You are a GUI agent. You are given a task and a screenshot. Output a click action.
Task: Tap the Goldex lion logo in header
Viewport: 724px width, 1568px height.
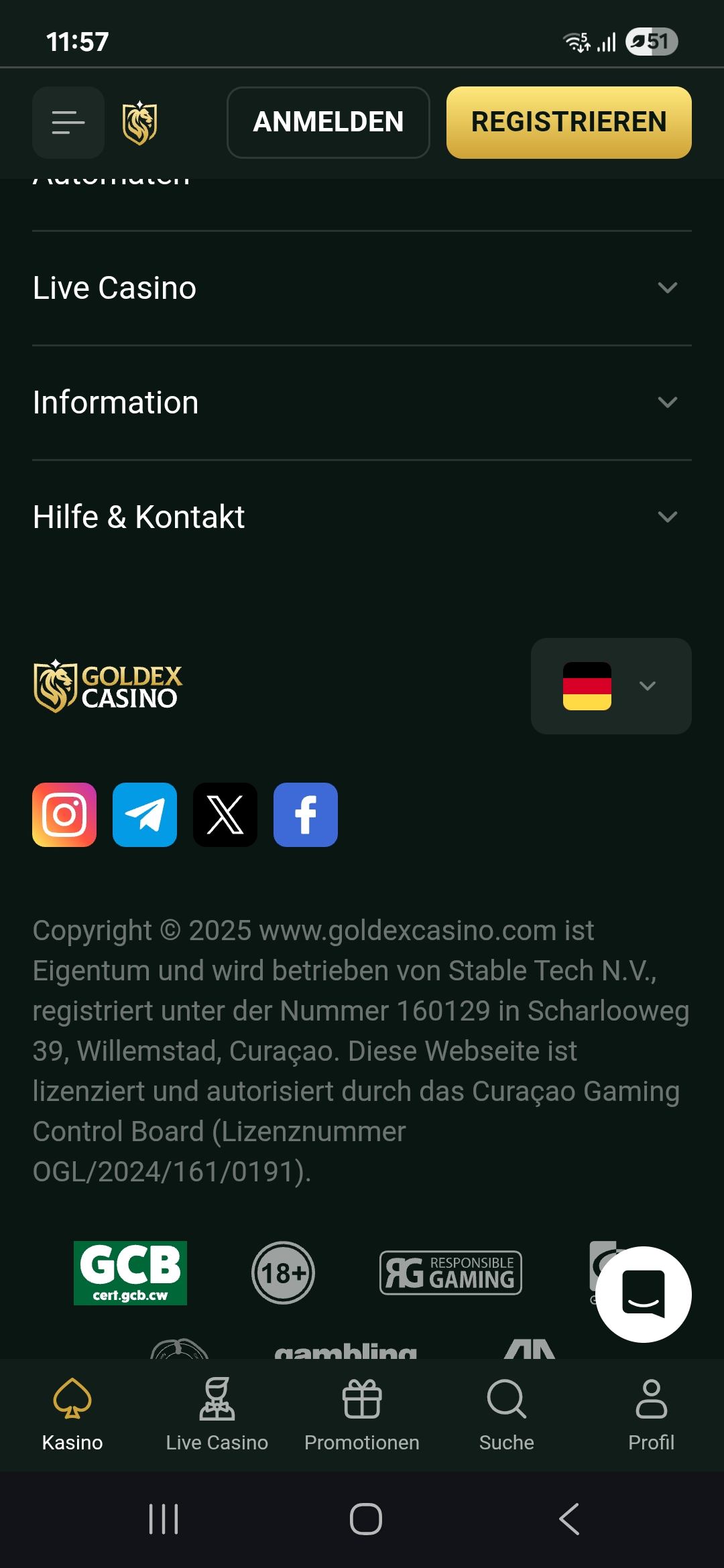click(x=139, y=123)
